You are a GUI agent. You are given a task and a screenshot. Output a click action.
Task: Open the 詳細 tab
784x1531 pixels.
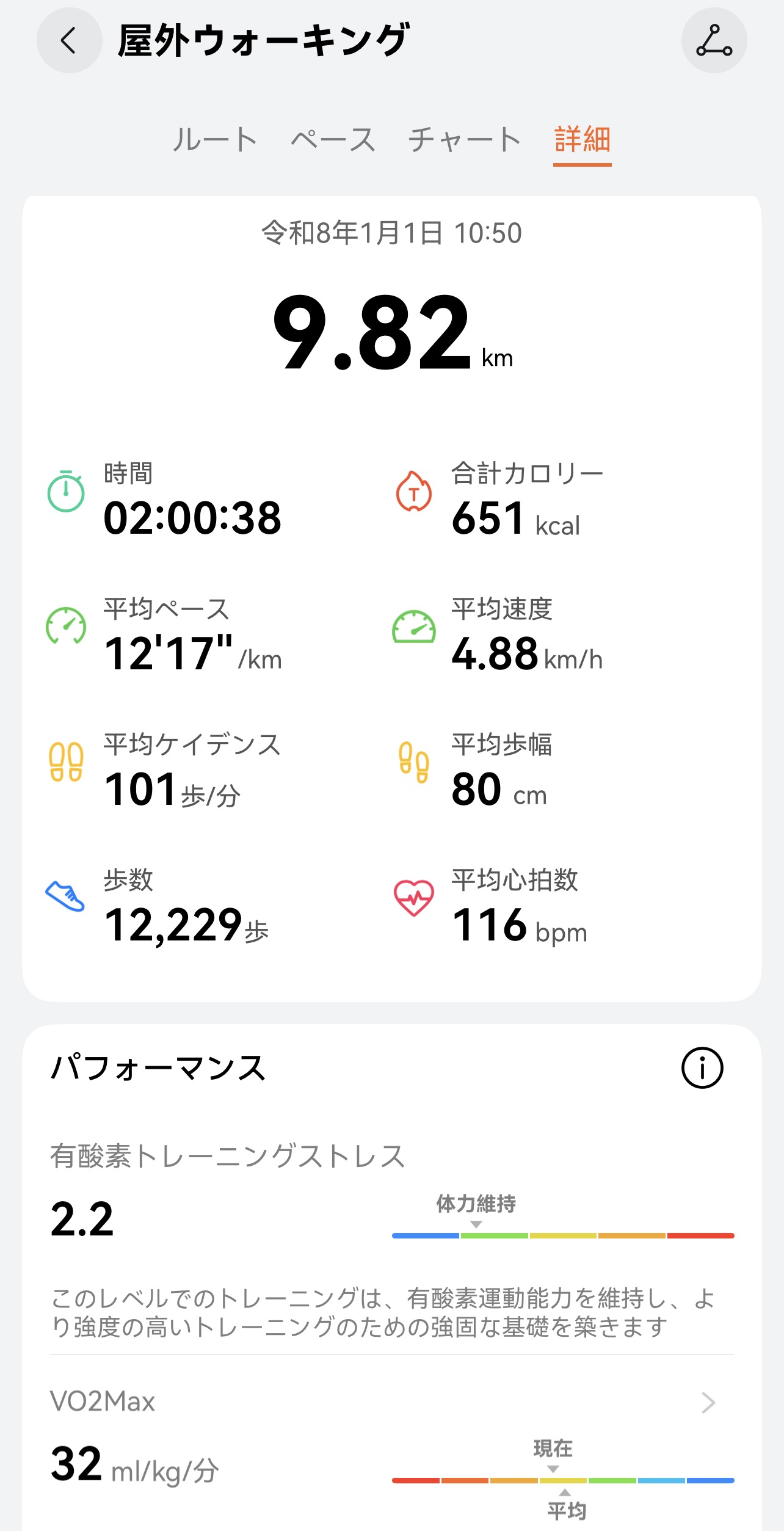(x=581, y=140)
